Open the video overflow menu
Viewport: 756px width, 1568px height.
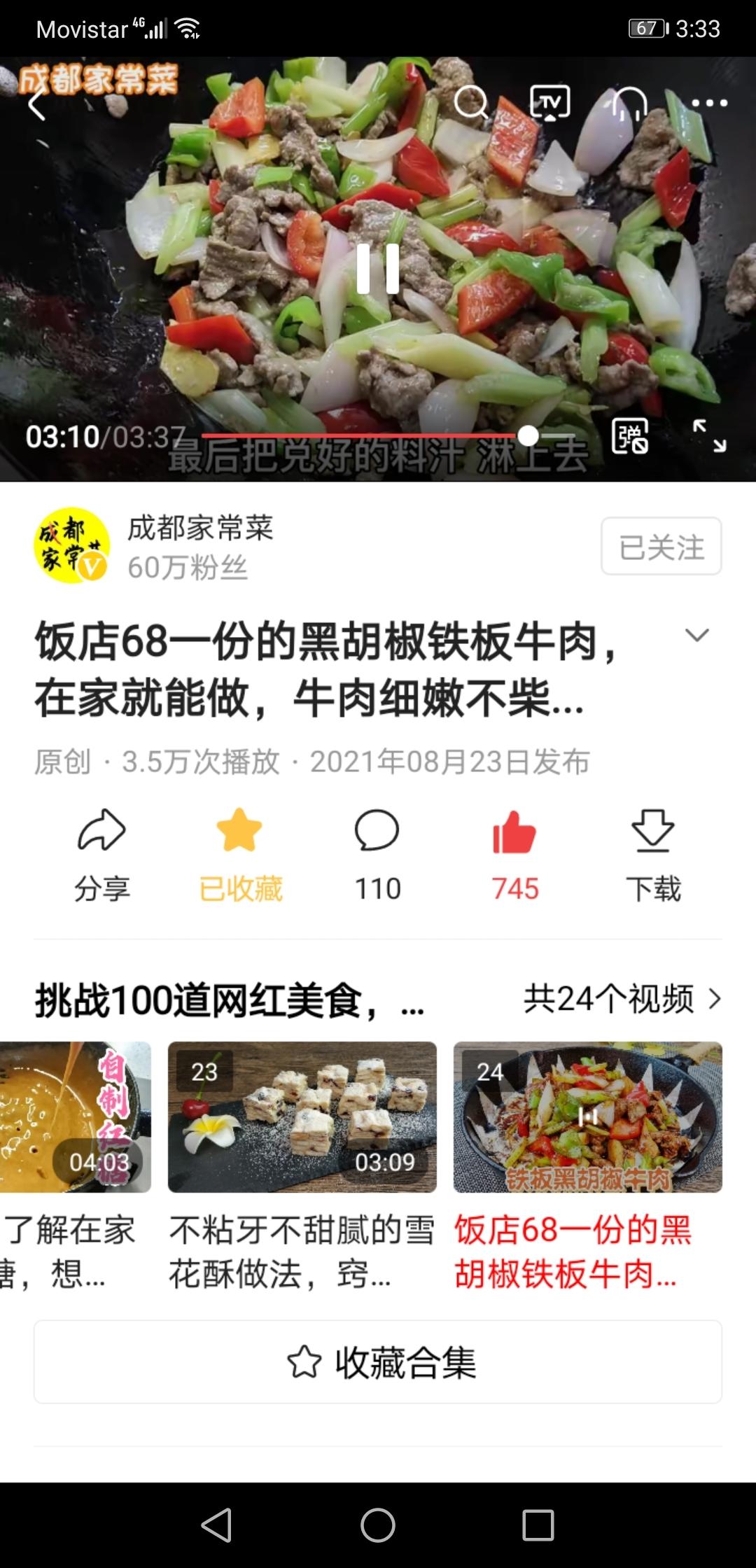(709, 104)
